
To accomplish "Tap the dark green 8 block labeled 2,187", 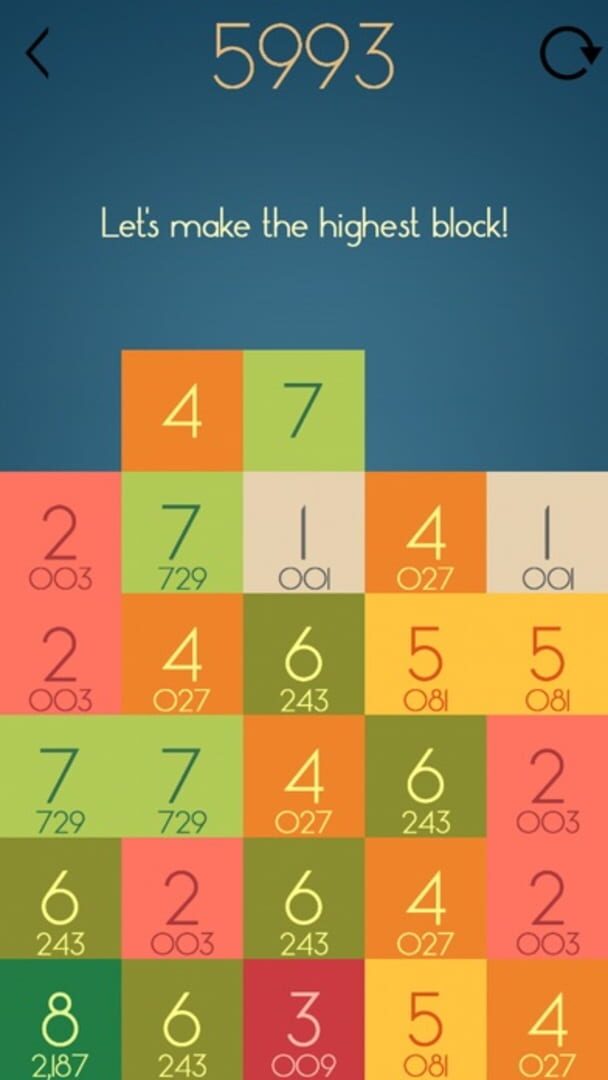I will pos(60,1020).
